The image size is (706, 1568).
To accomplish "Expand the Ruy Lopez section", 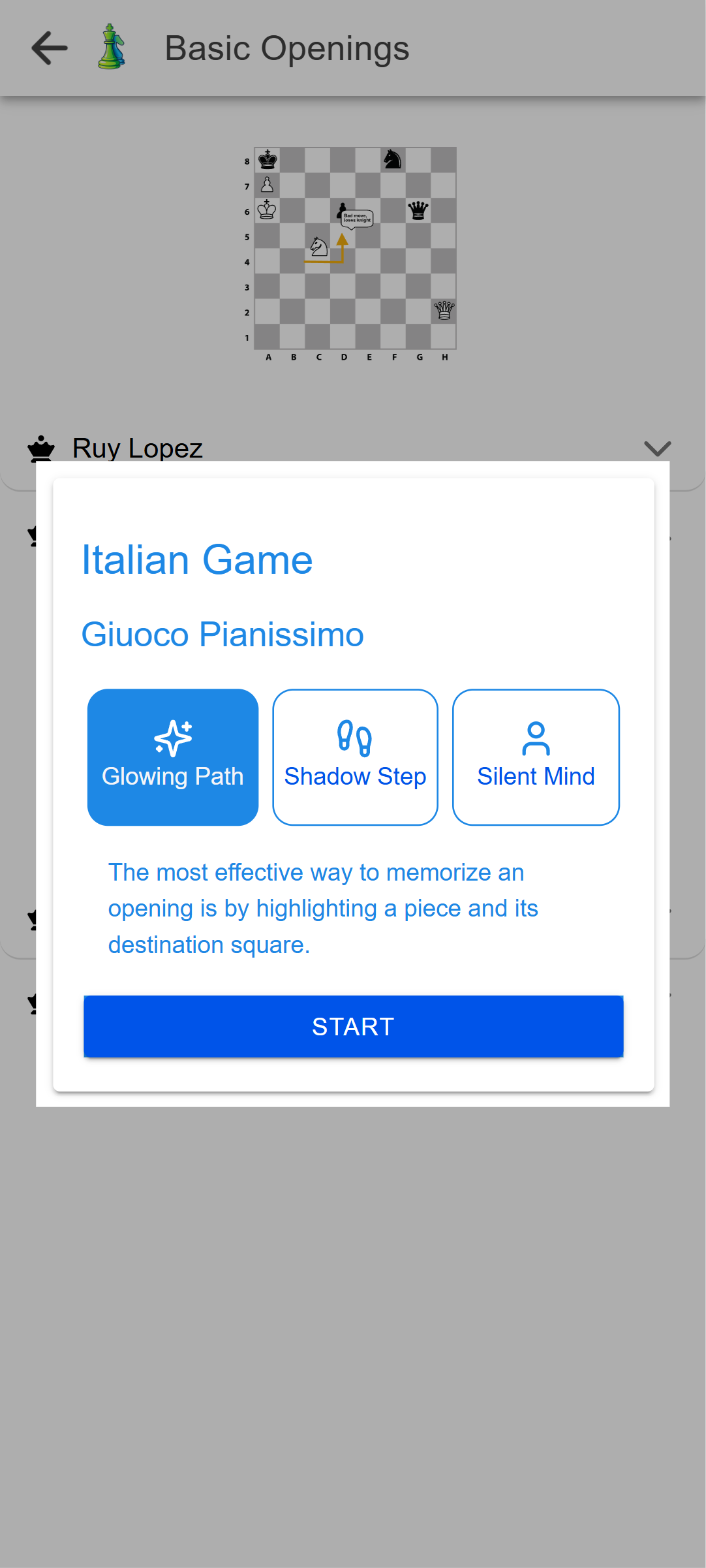I will tap(656, 448).
